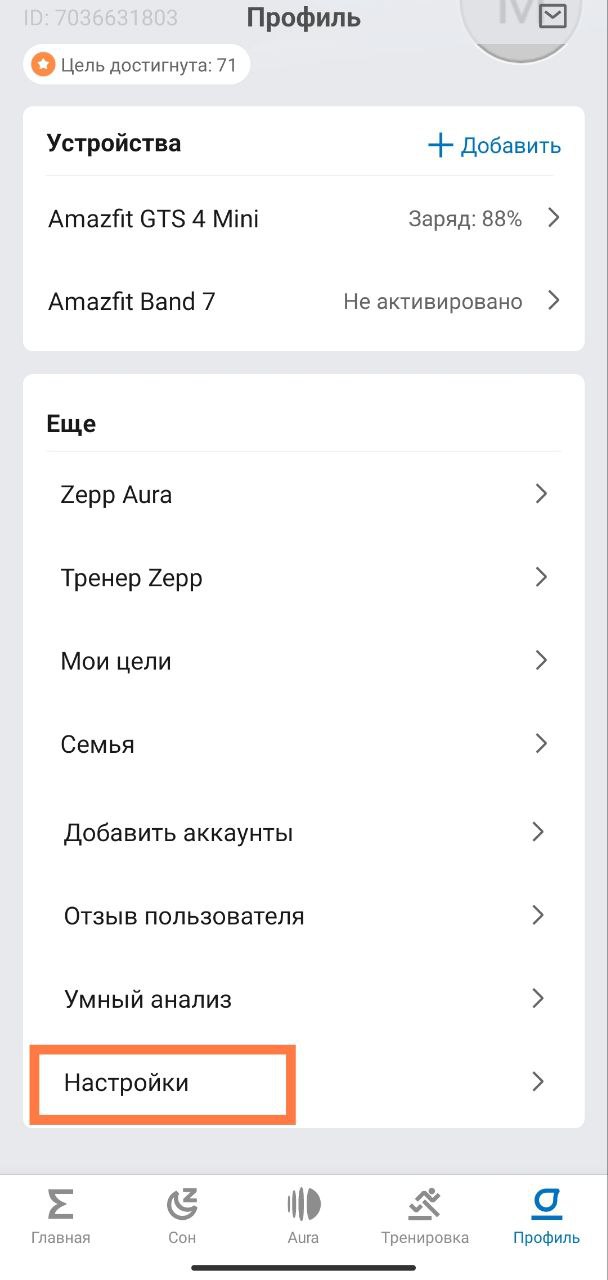Switch to the Aura tab
608x1280 pixels.
303,1217
